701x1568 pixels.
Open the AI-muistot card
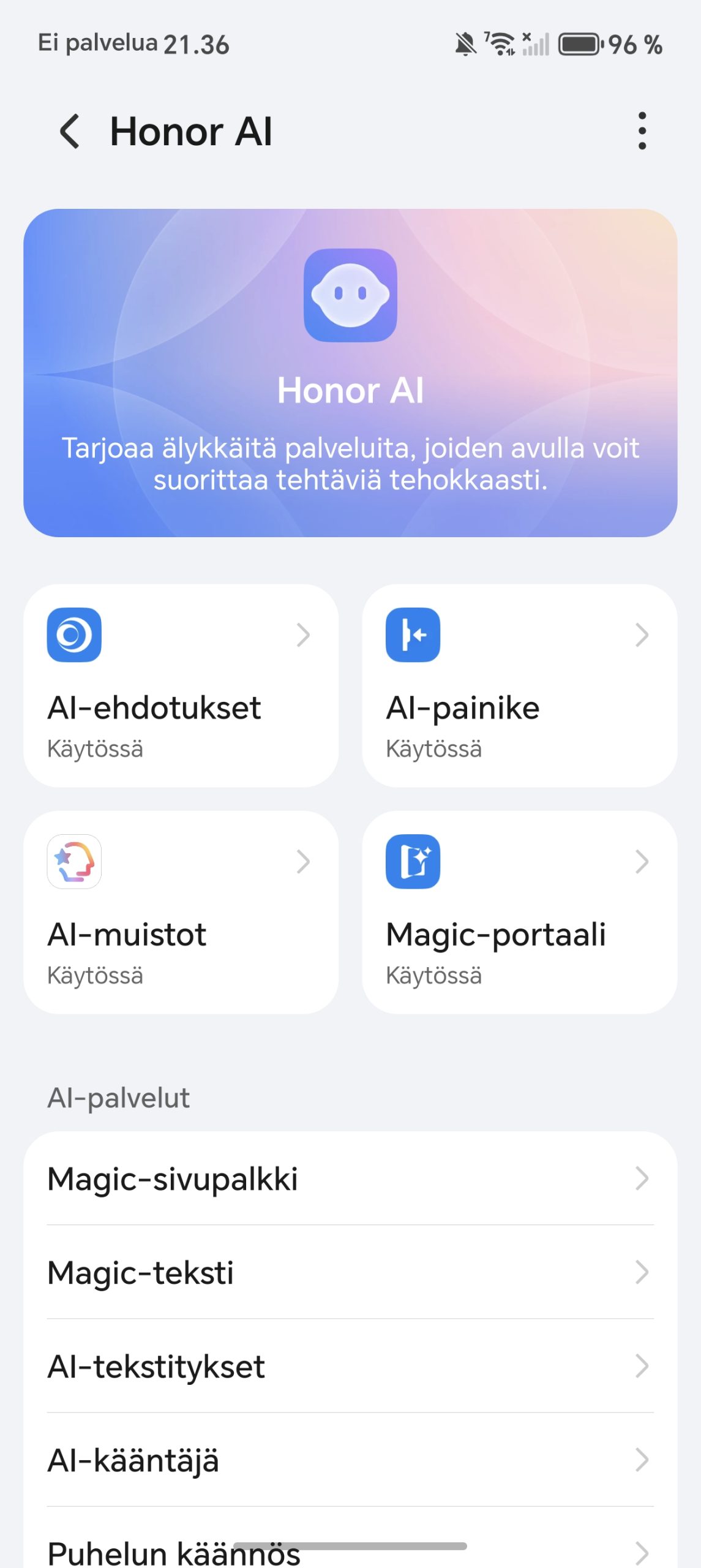coord(181,912)
